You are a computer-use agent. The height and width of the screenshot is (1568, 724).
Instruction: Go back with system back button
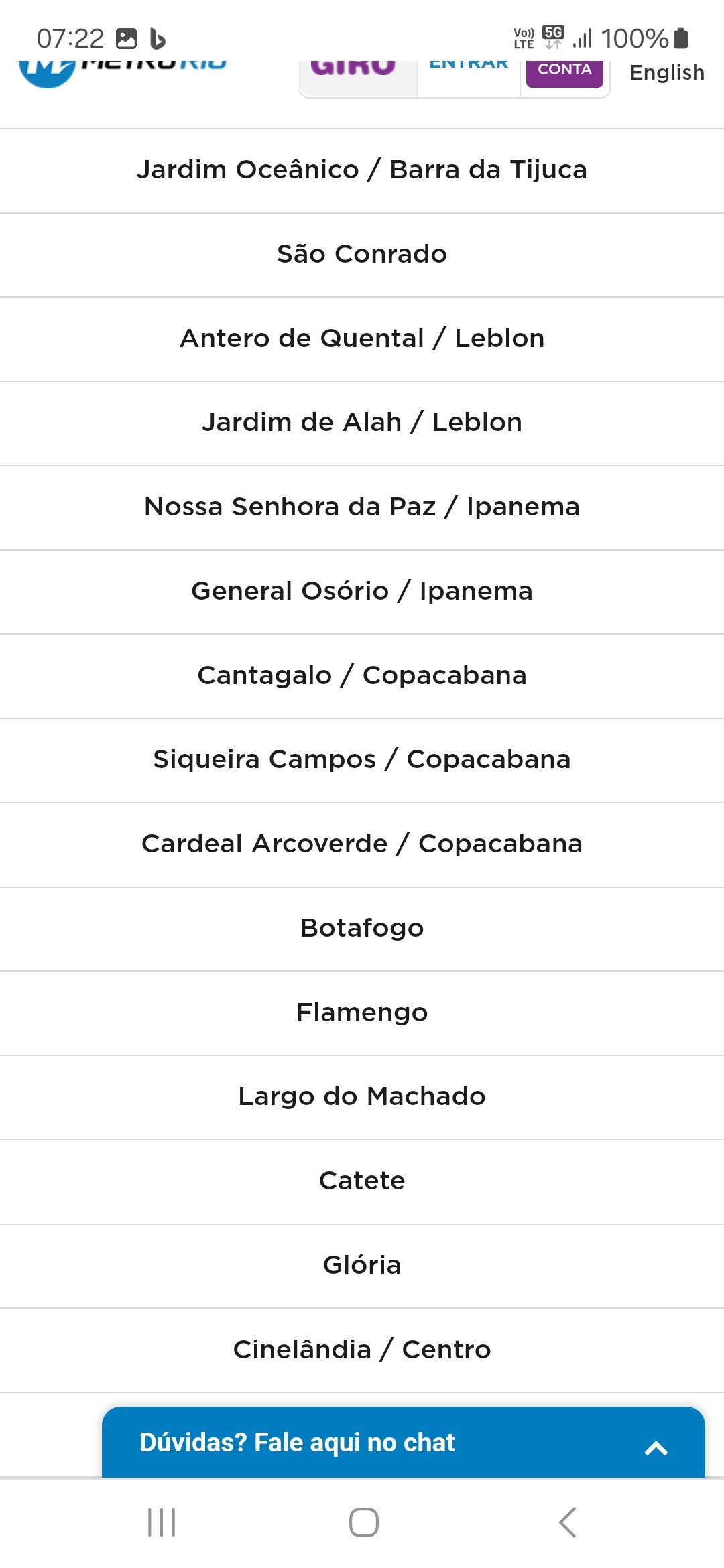567,1522
